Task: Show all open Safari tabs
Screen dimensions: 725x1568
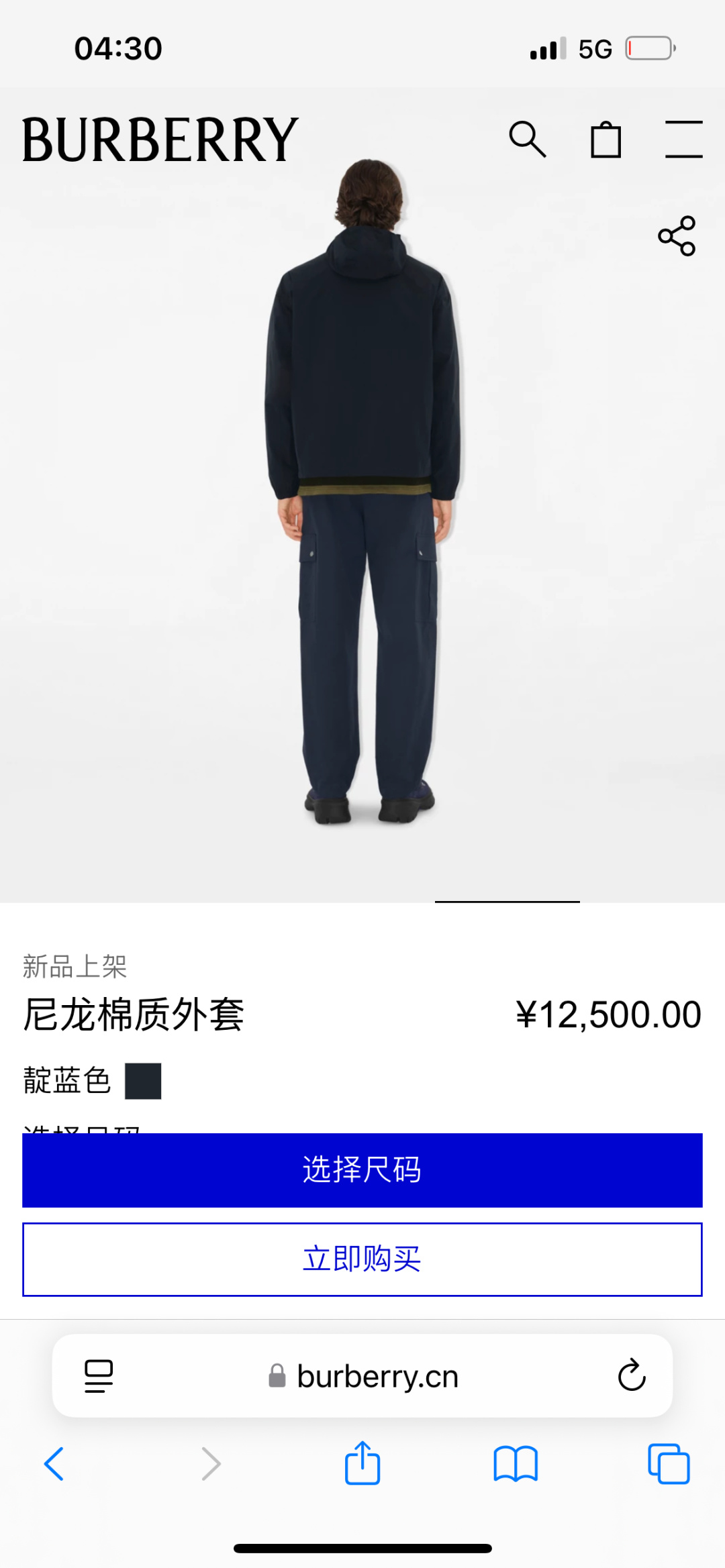Action: pyautogui.click(x=669, y=1463)
